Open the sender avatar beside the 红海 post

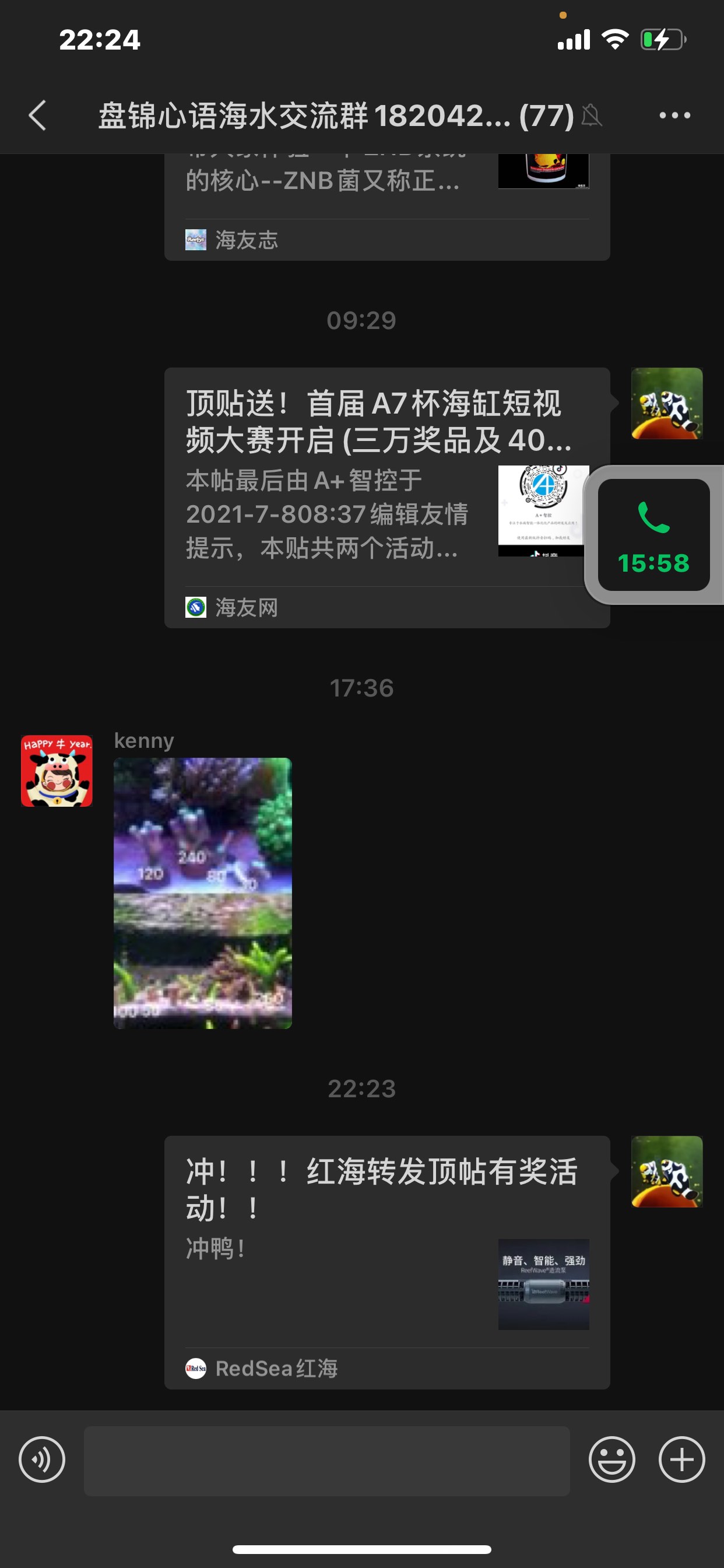(x=667, y=1171)
